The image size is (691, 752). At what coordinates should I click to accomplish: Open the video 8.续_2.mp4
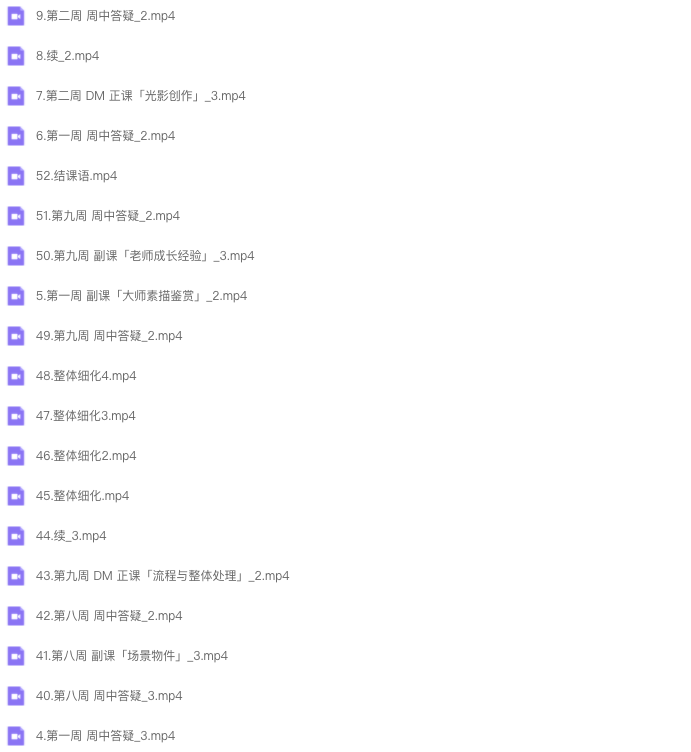(x=67, y=56)
